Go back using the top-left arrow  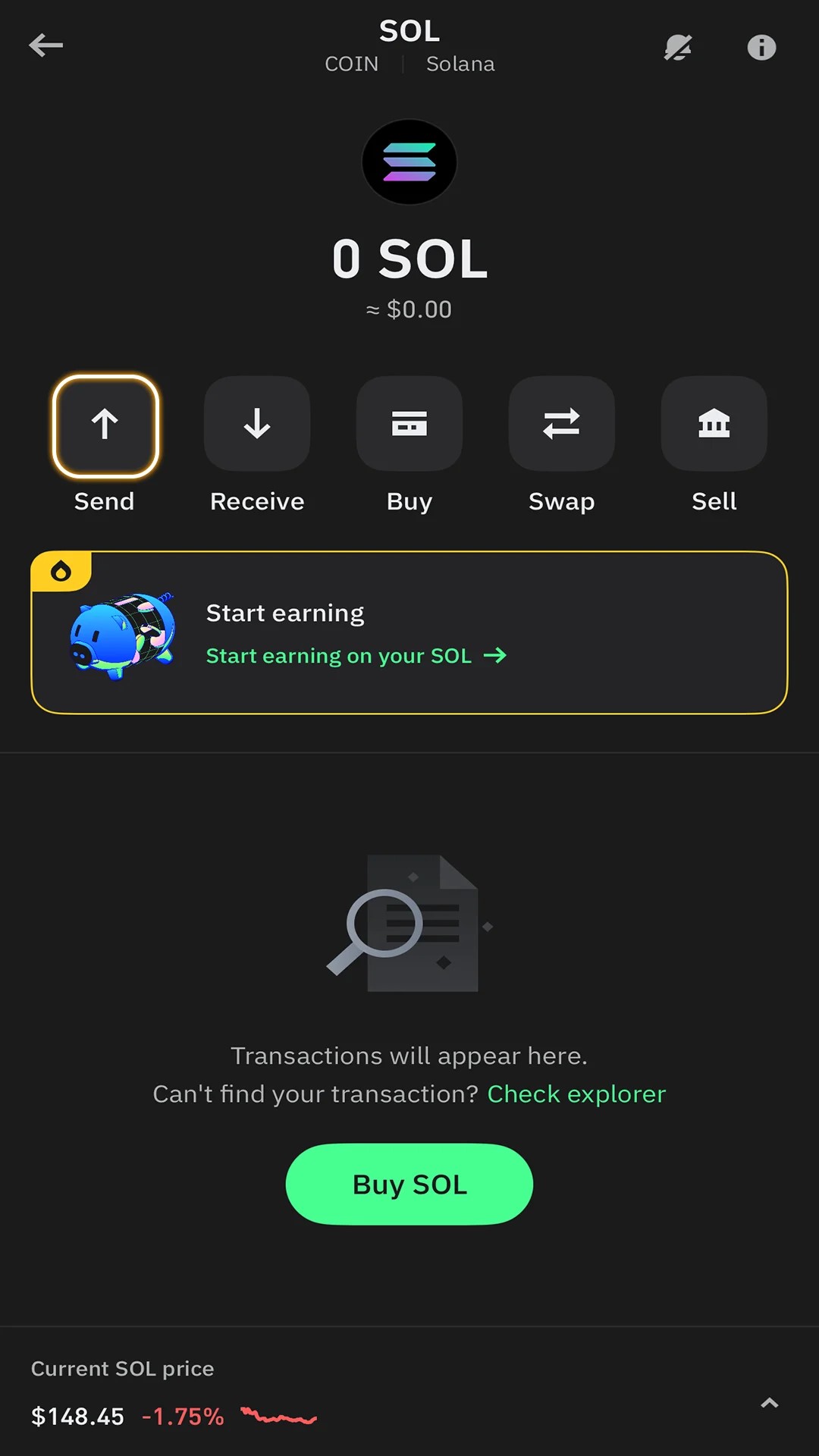(x=45, y=45)
